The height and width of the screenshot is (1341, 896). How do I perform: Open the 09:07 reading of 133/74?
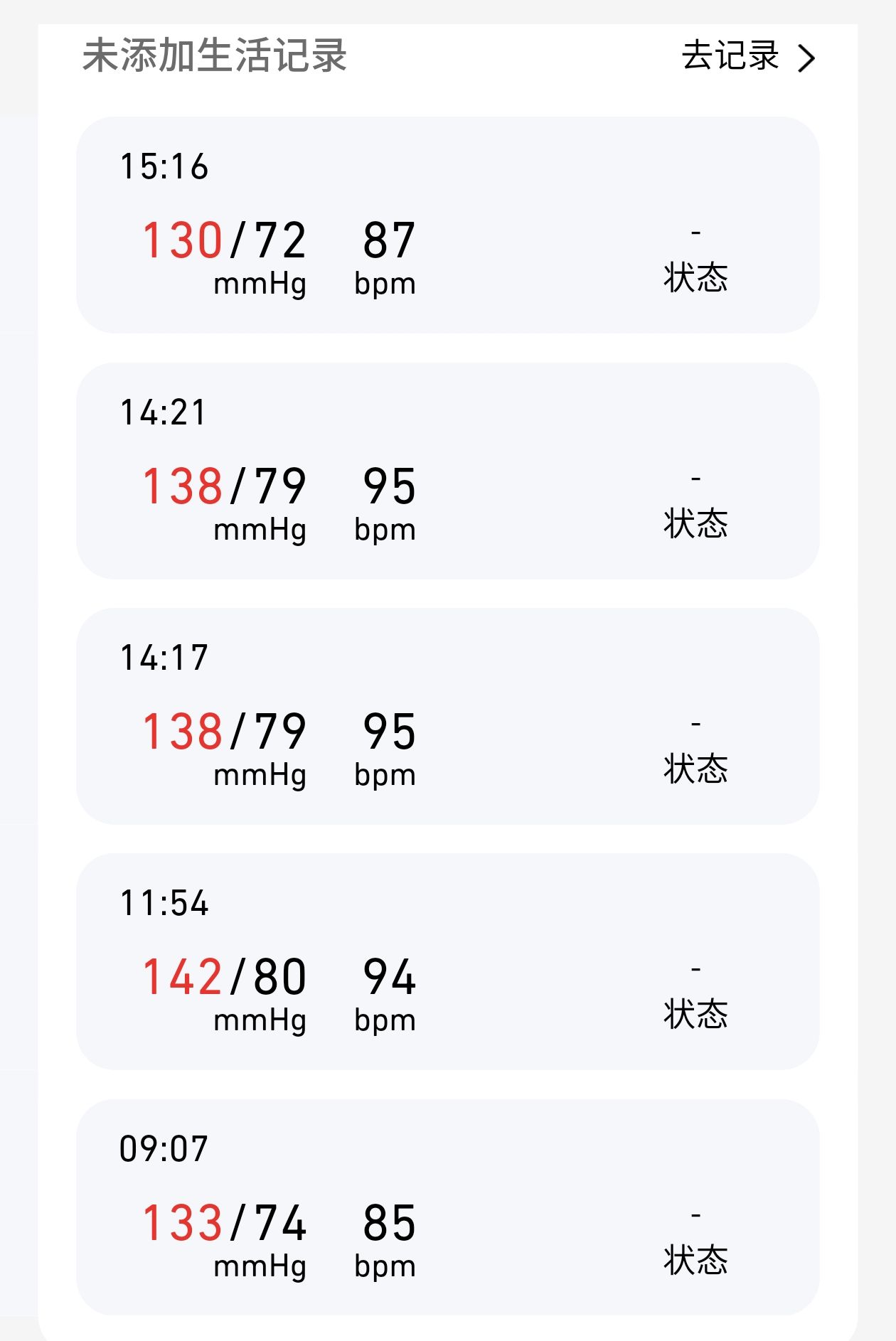click(x=447, y=1207)
